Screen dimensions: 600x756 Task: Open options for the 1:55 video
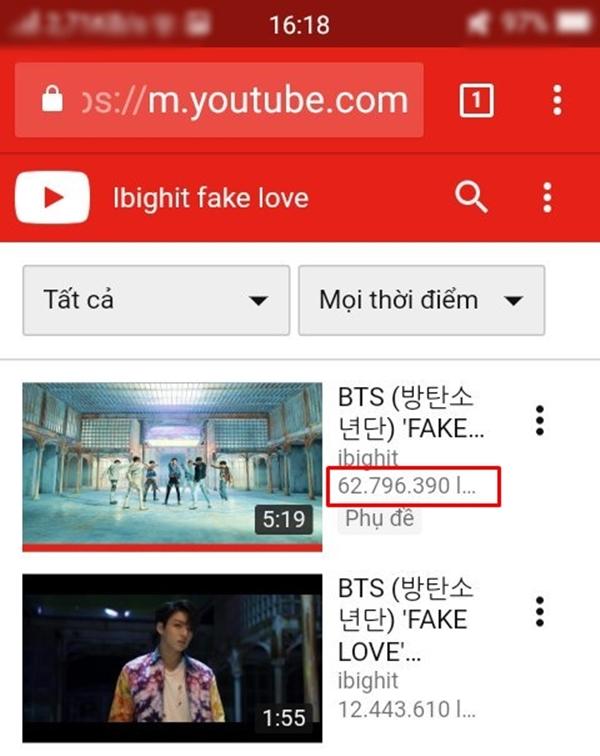tap(539, 611)
